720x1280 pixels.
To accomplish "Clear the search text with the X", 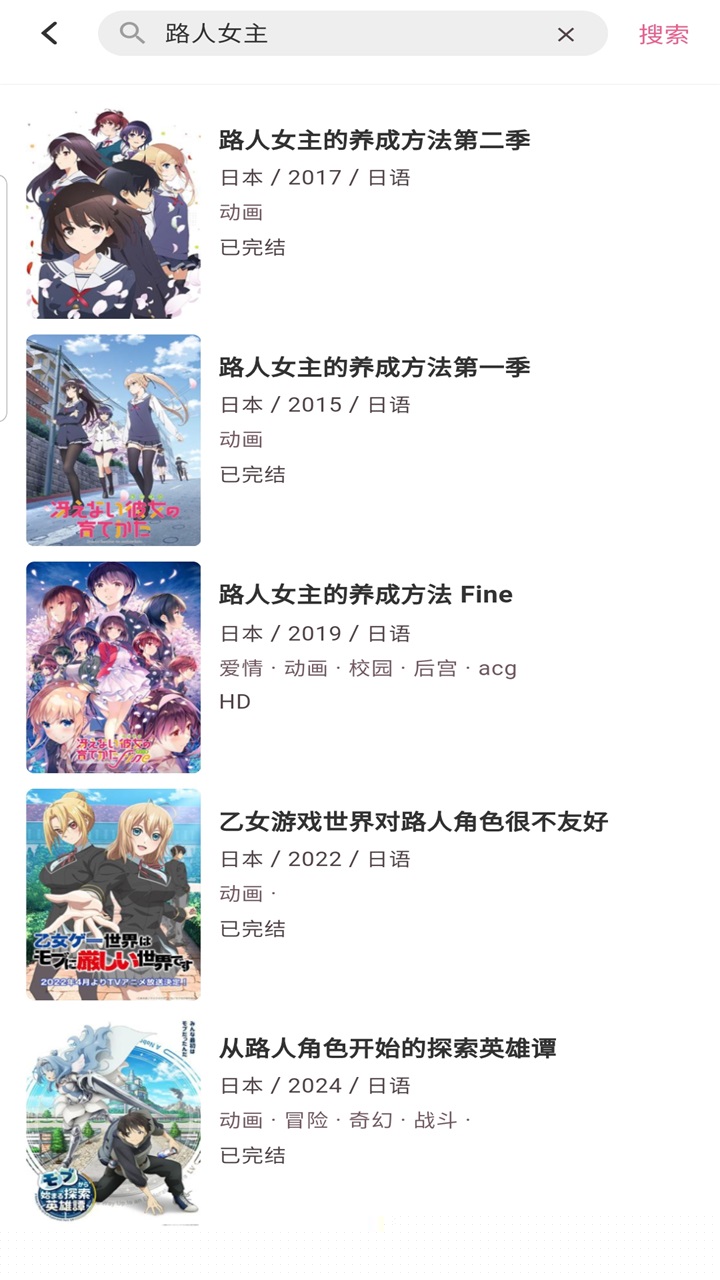I will [566, 34].
